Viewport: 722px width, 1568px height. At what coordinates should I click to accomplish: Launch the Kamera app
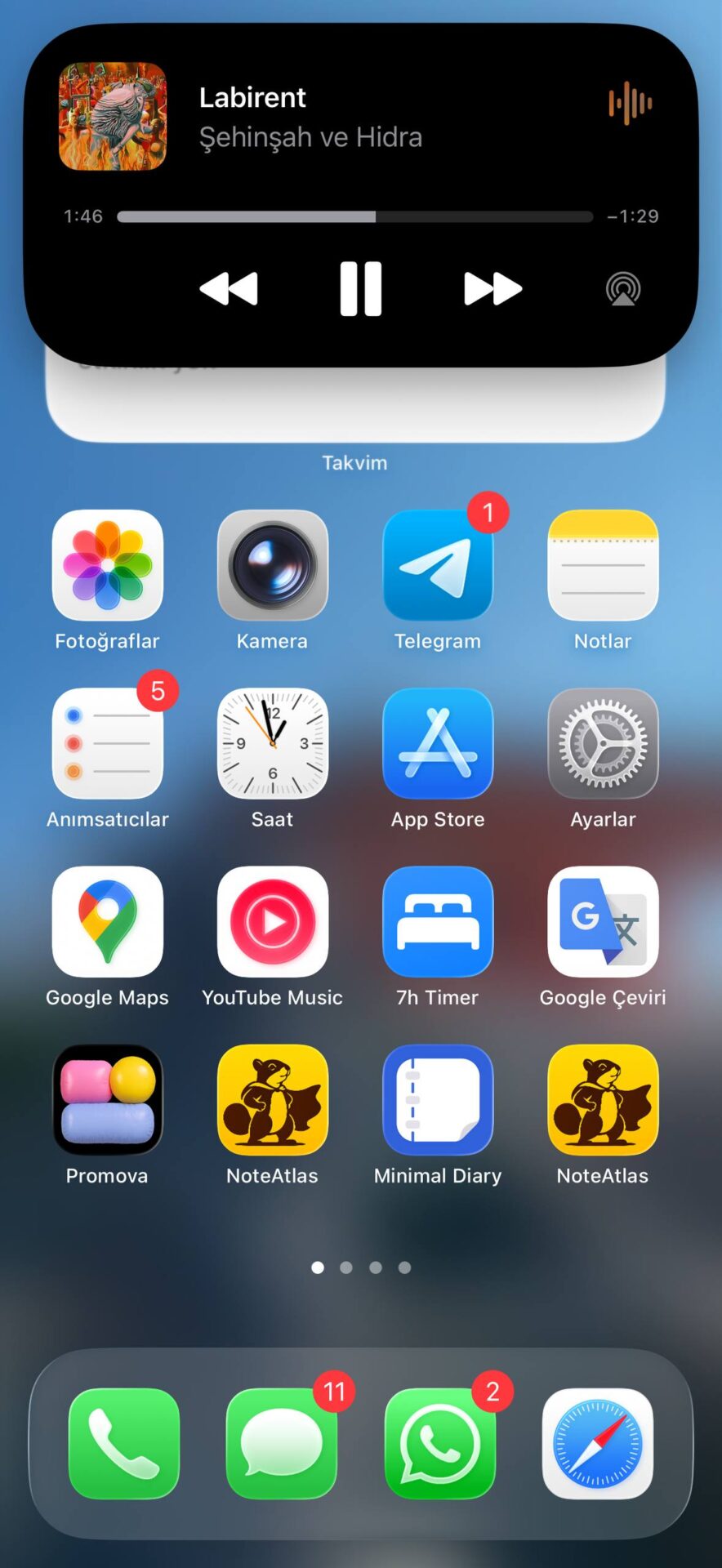pyautogui.click(x=273, y=565)
